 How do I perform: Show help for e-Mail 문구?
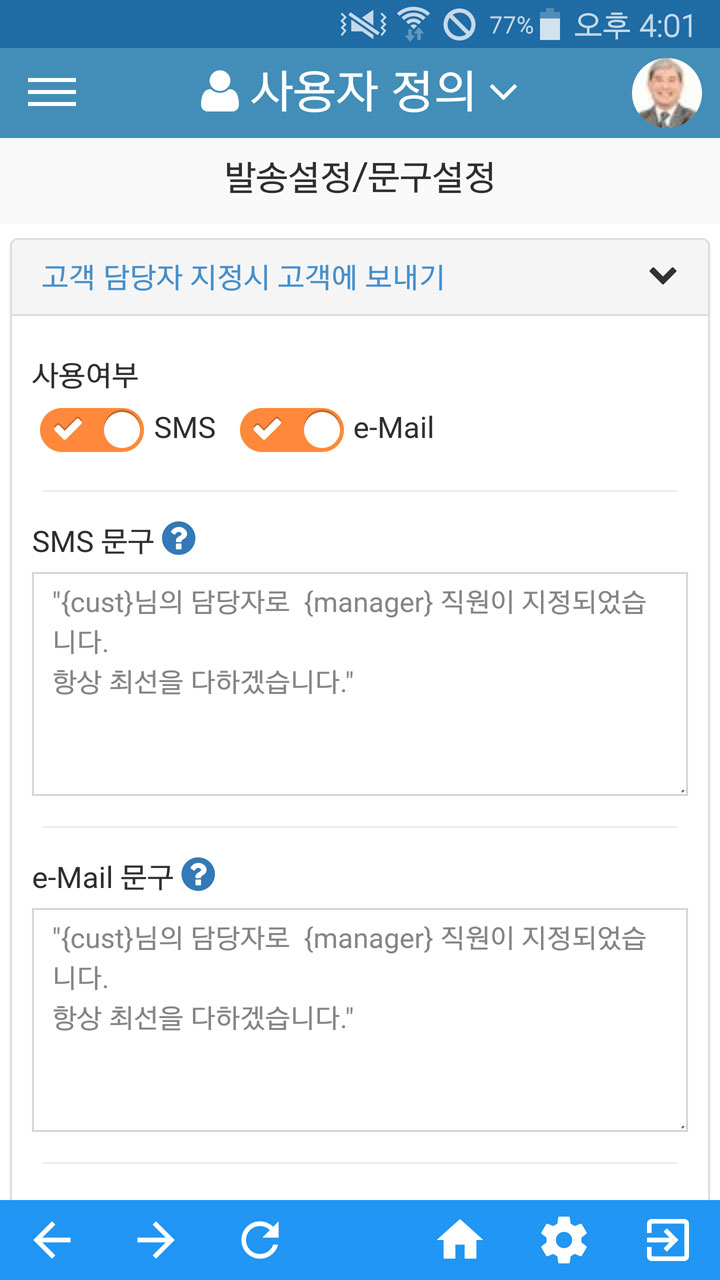[x=198, y=875]
